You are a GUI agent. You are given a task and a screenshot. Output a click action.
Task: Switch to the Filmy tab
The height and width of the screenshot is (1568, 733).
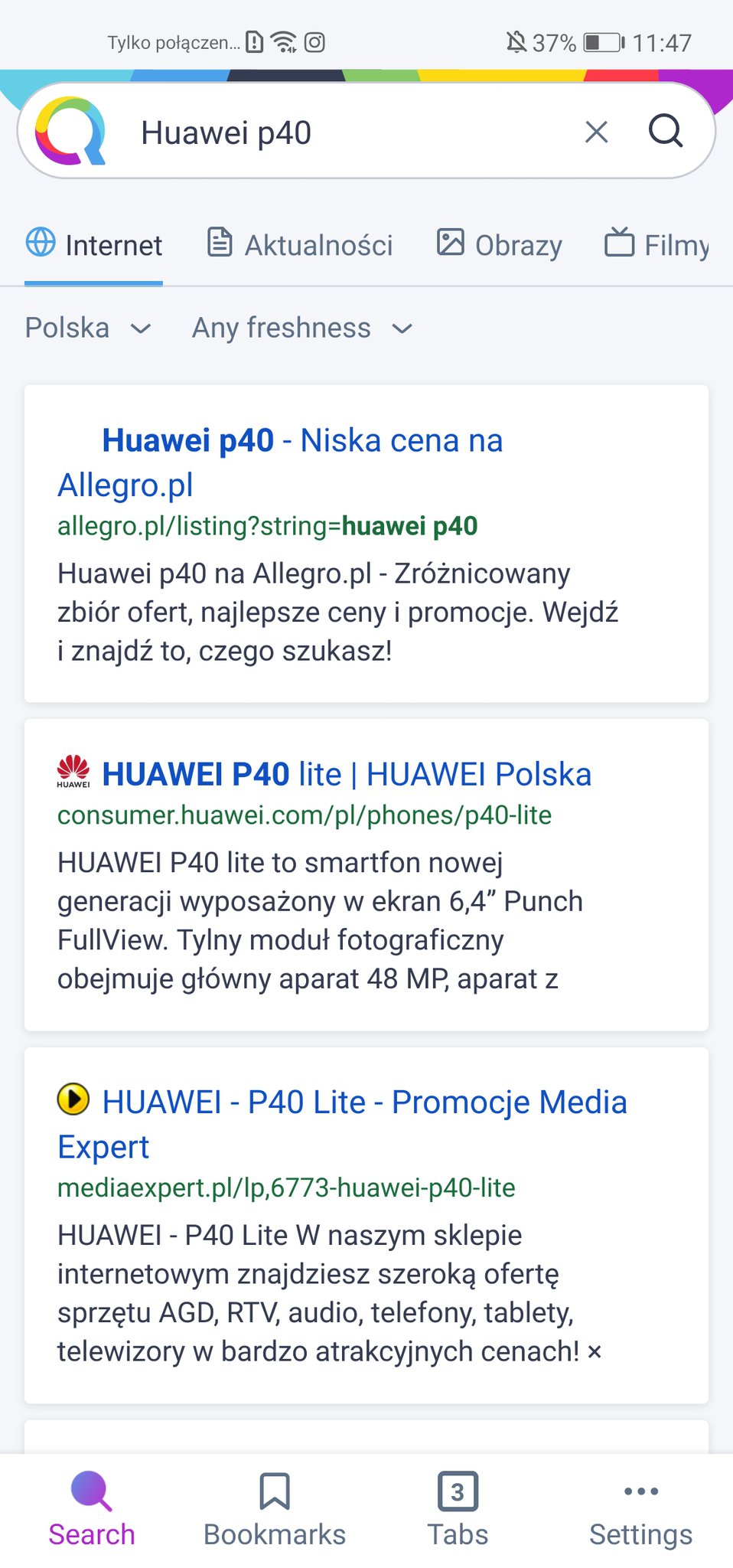(658, 245)
